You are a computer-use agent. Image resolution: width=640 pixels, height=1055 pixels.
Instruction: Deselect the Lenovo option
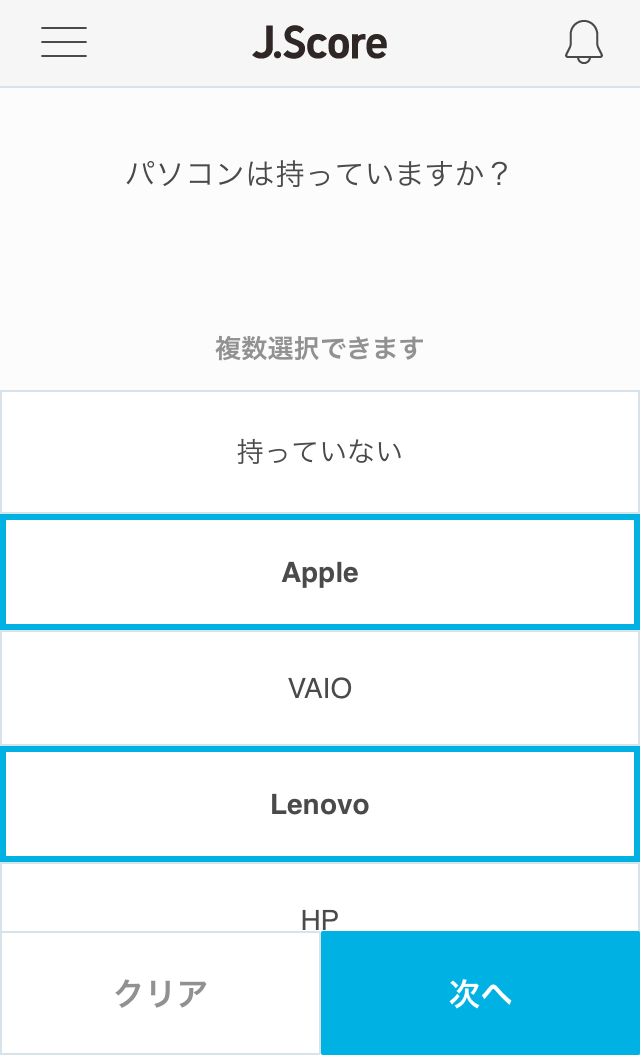point(320,805)
